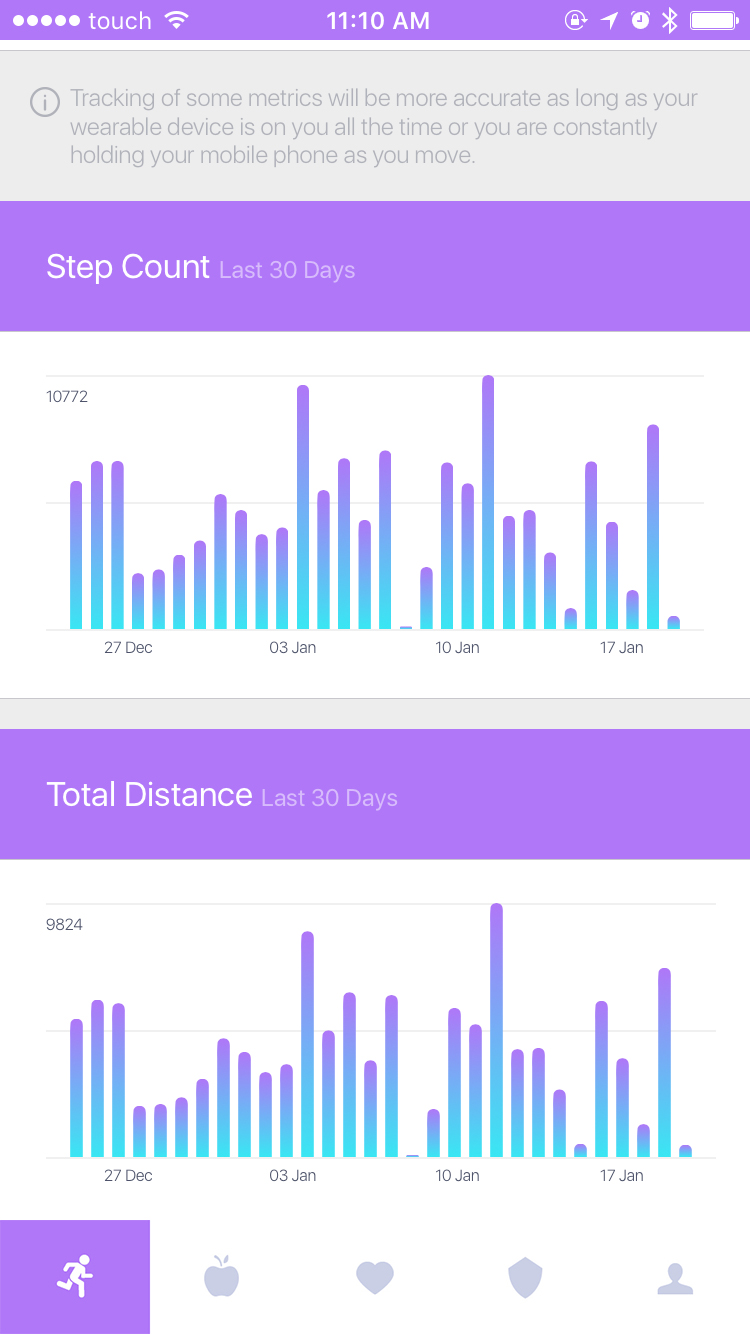
Task: Open the shield tab
Action: click(525, 1277)
